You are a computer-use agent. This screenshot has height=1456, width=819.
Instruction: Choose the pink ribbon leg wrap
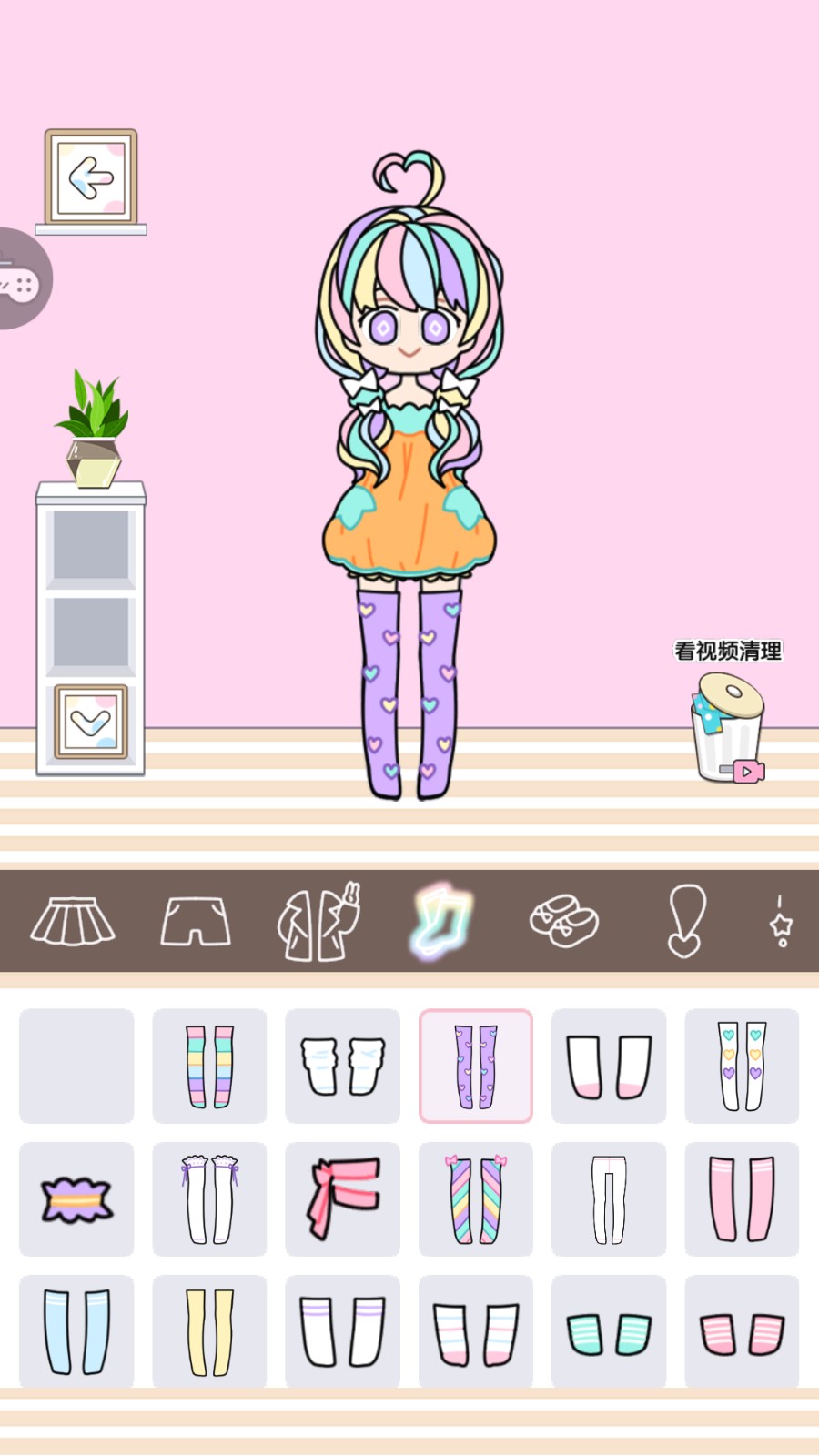342,1198
